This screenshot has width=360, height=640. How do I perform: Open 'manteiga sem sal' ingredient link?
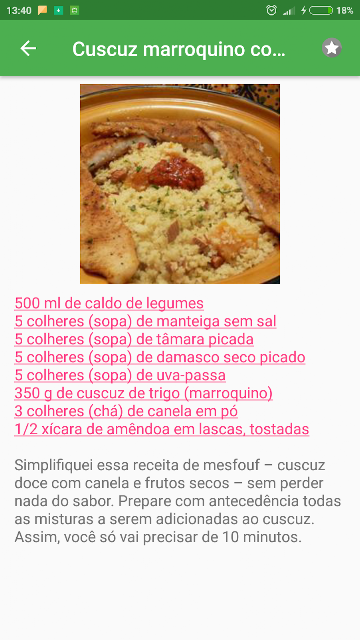(145, 322)
